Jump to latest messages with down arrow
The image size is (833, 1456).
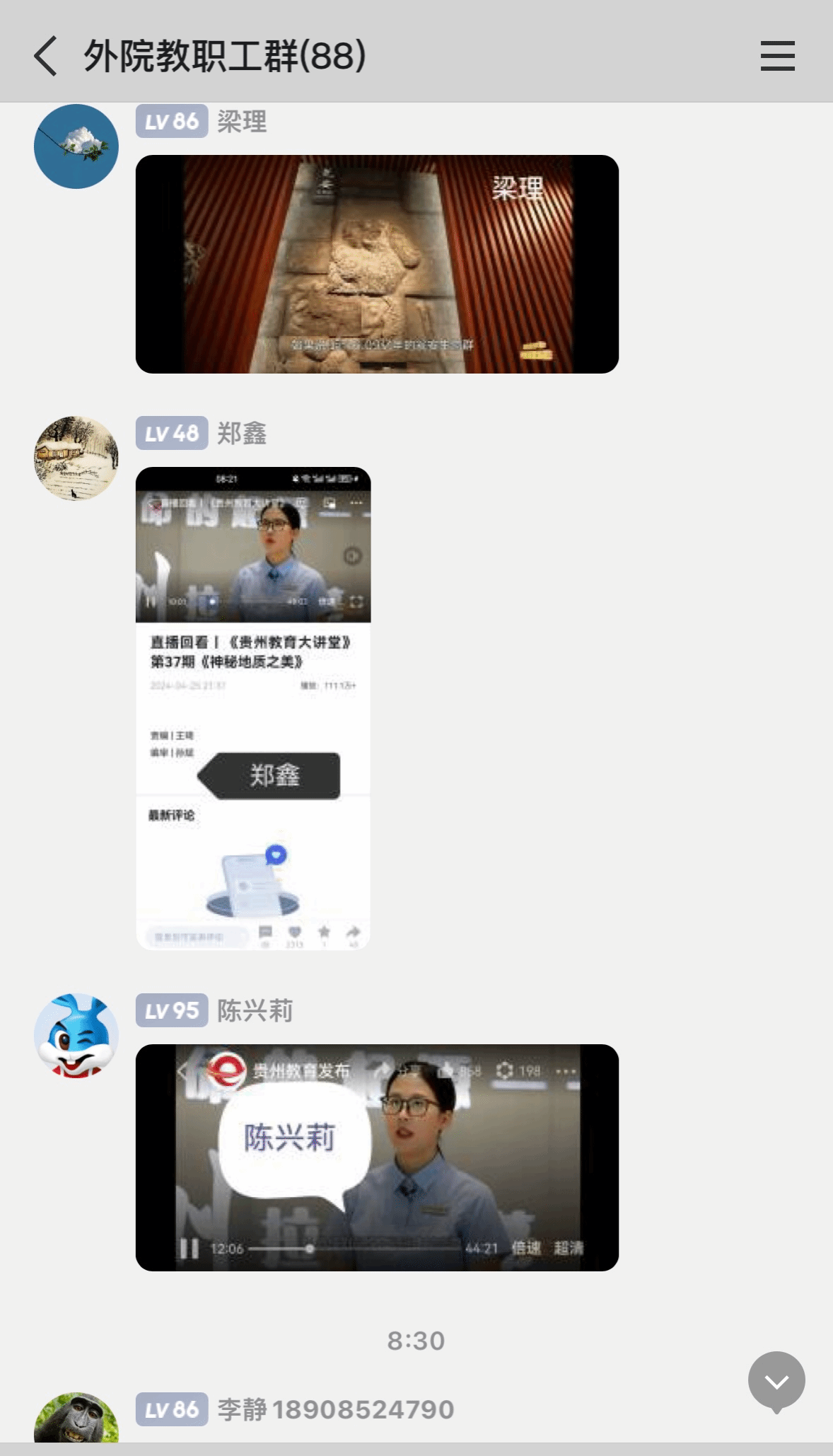pyautogui.click(x=776, y=1380)
